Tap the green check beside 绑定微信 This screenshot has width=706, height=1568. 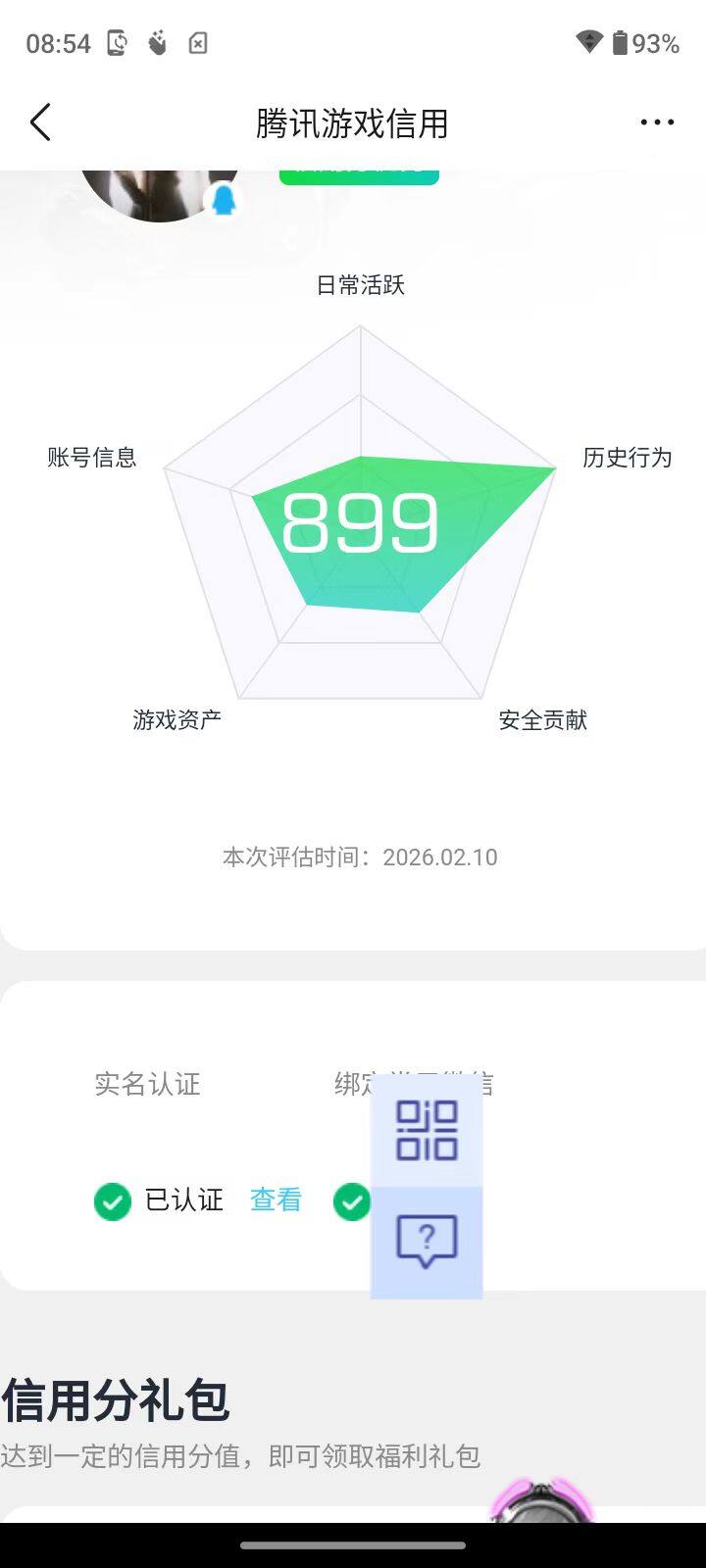click(352, 1200)
